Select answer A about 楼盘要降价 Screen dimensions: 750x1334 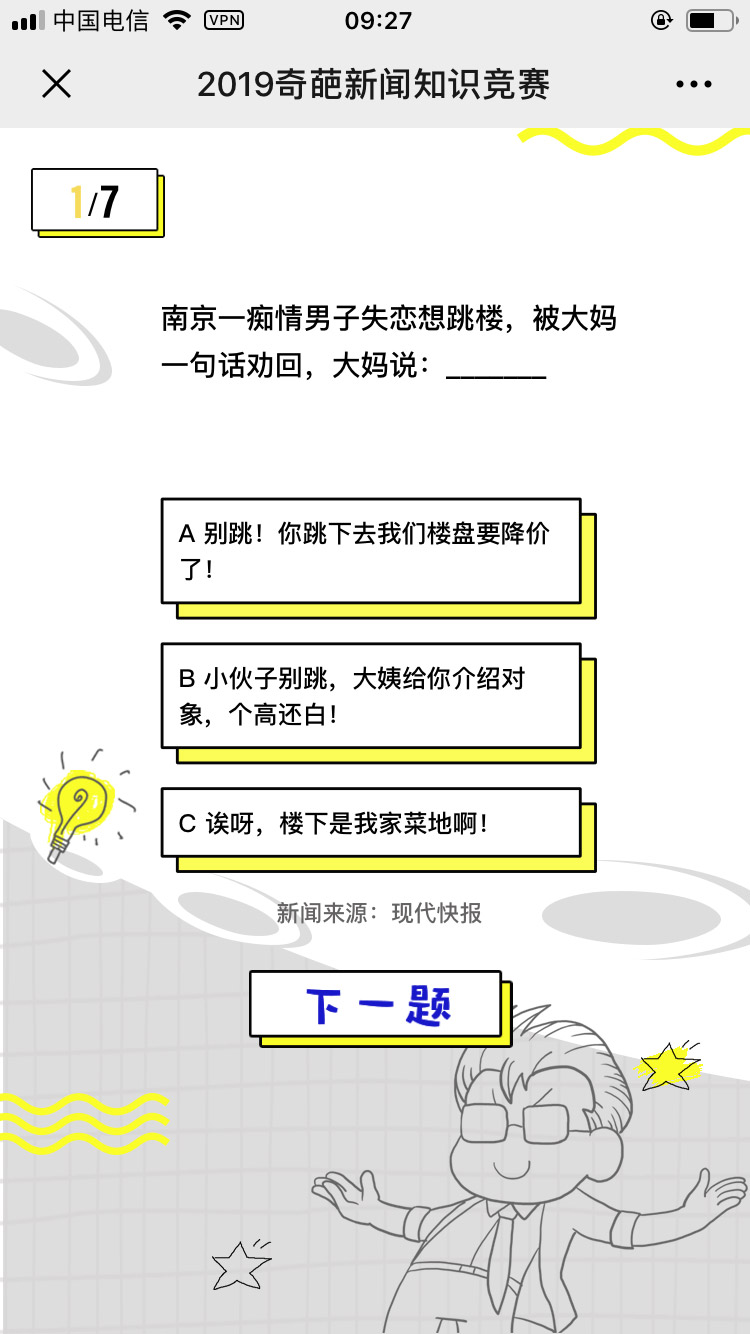coord(371,551)
